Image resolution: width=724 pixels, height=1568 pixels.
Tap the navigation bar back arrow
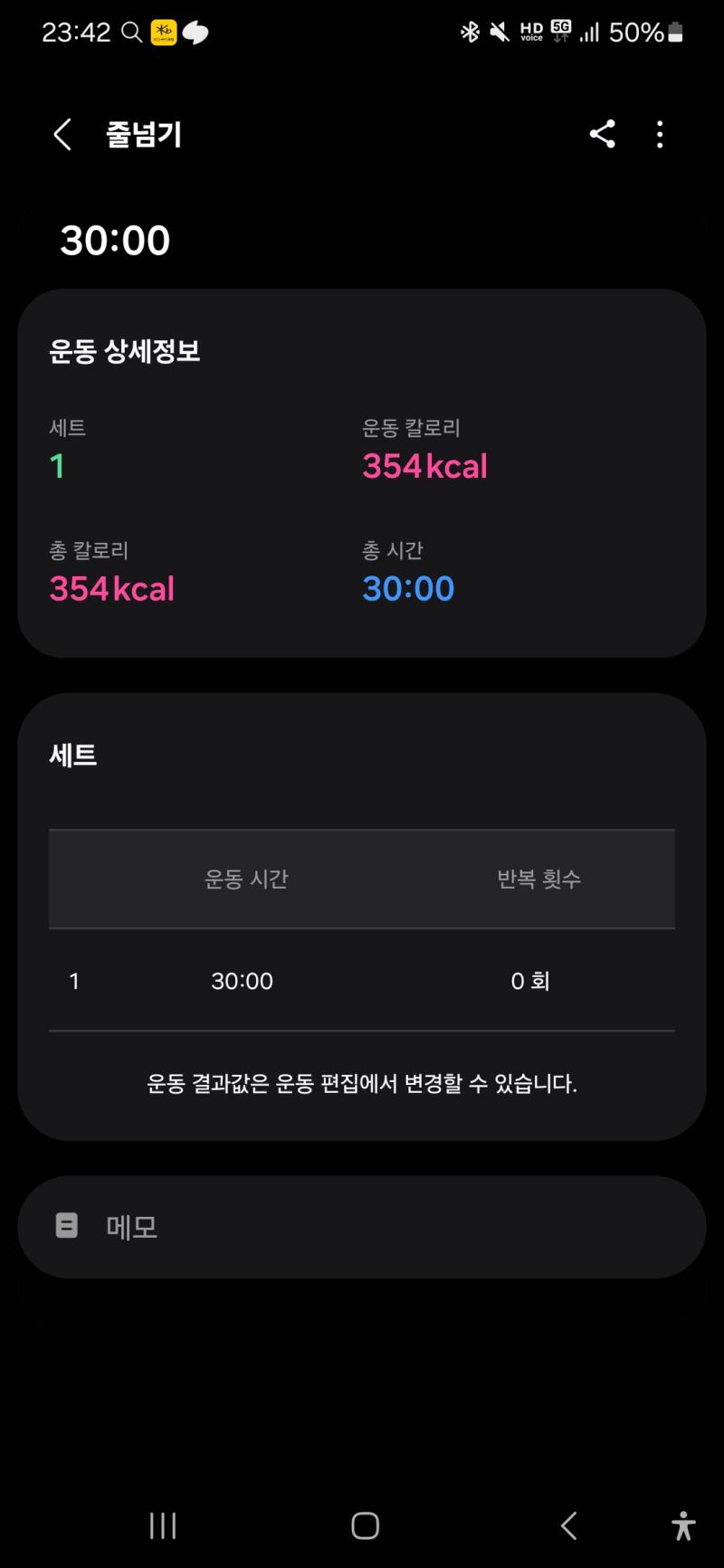pyautogui.click(x=568, y=1526)
